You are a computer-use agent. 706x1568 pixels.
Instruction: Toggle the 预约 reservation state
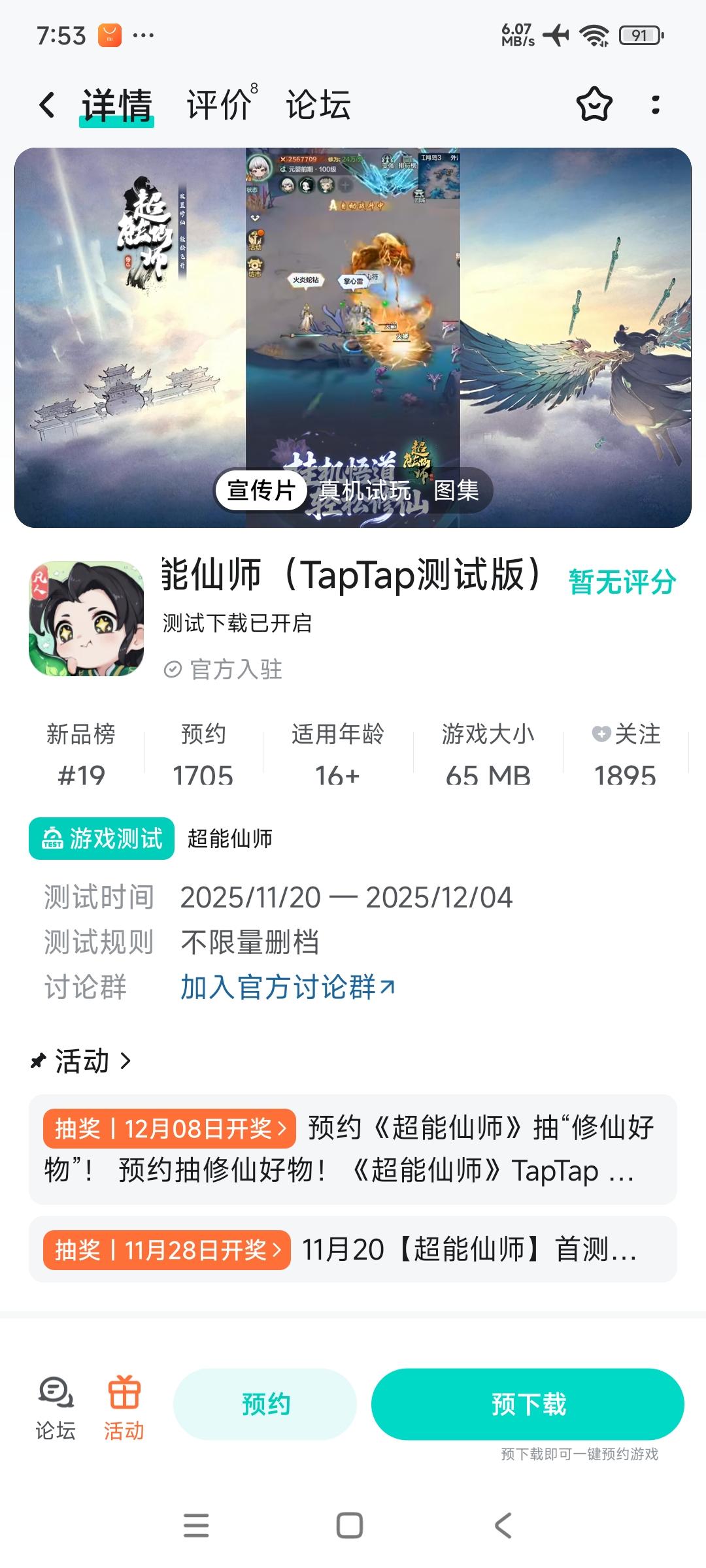(x=264, y=1401)
